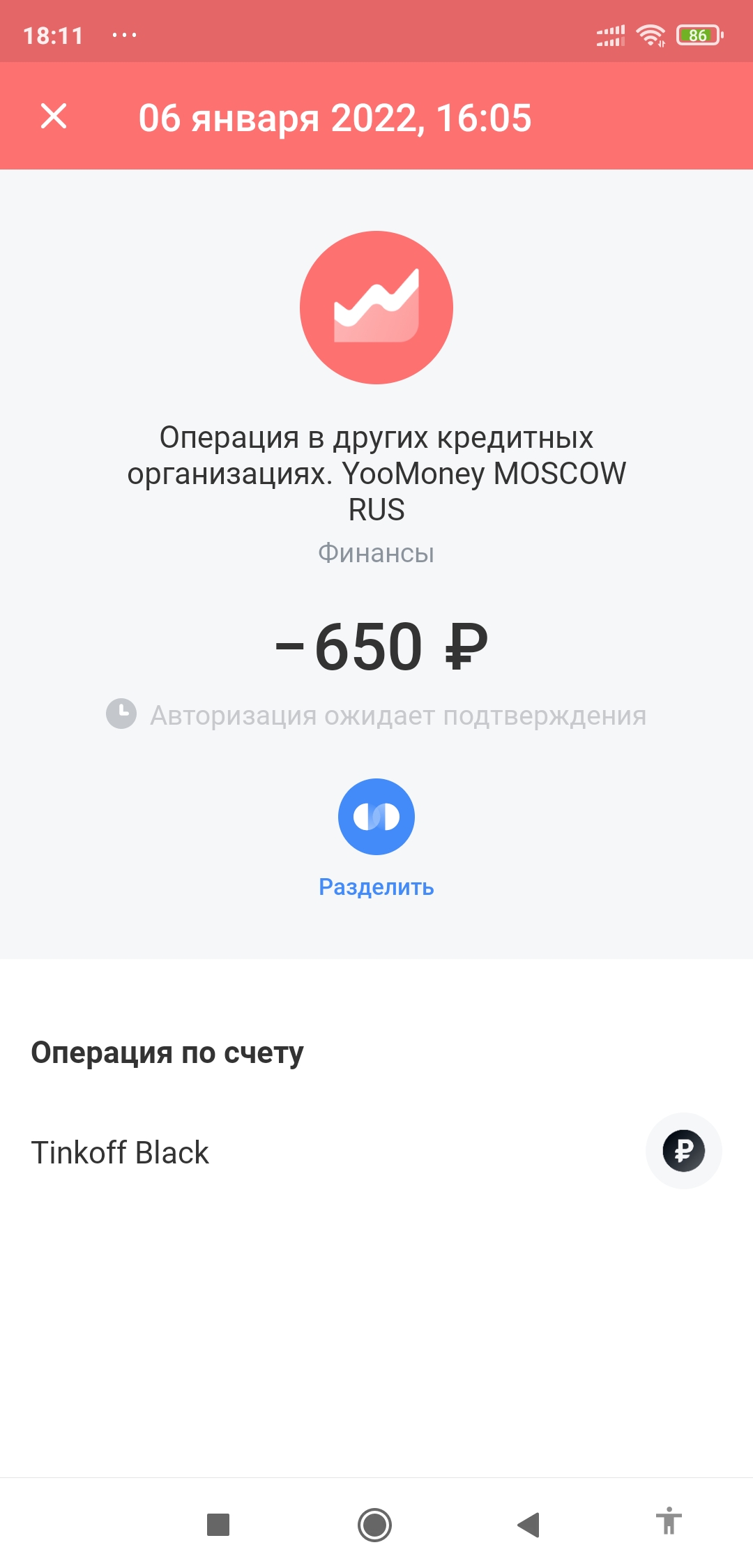Viewport: 753px width, 1568px height.
Task: Go back using system navigation
Action: click(x=528, y=1525)
